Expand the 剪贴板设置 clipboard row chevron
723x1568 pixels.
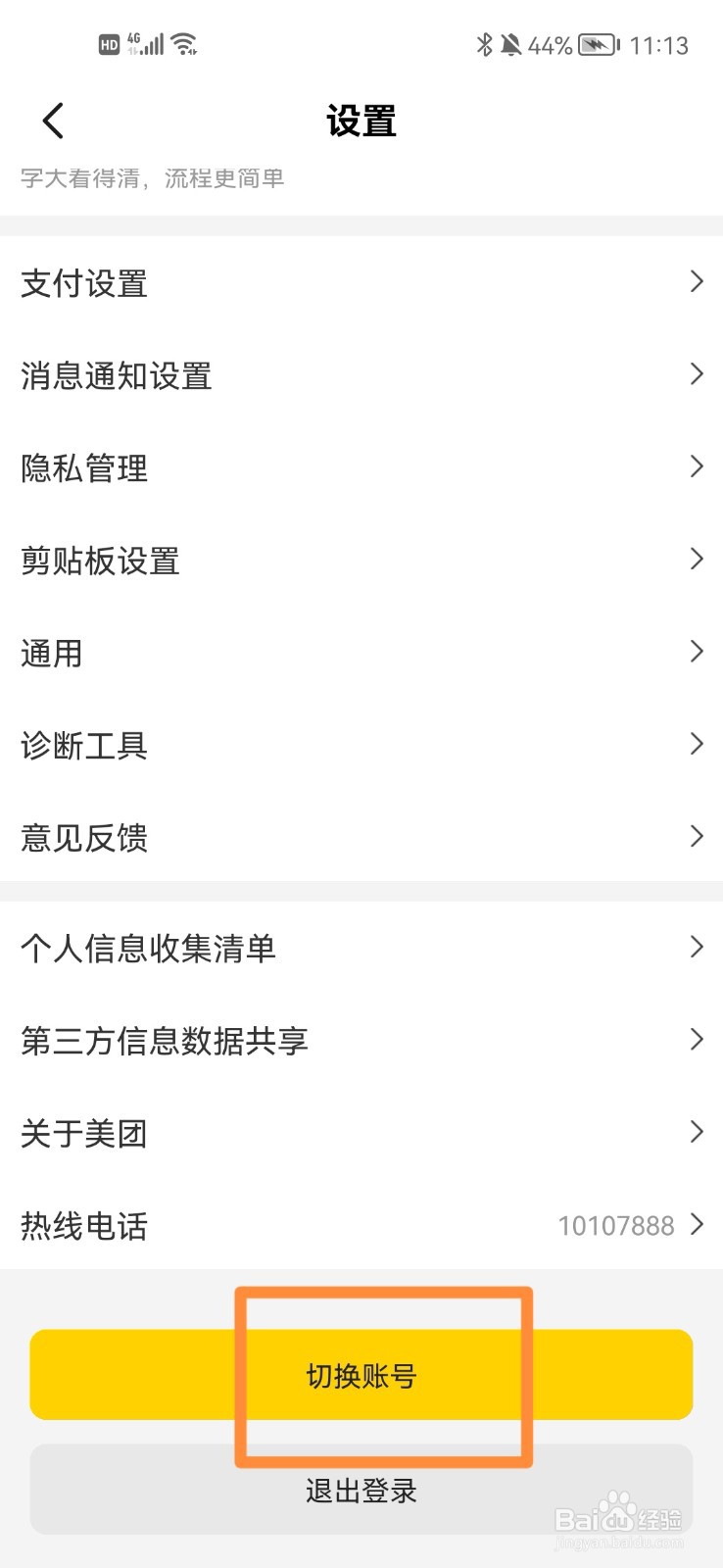pyautogui.click(x=697, y=560)
